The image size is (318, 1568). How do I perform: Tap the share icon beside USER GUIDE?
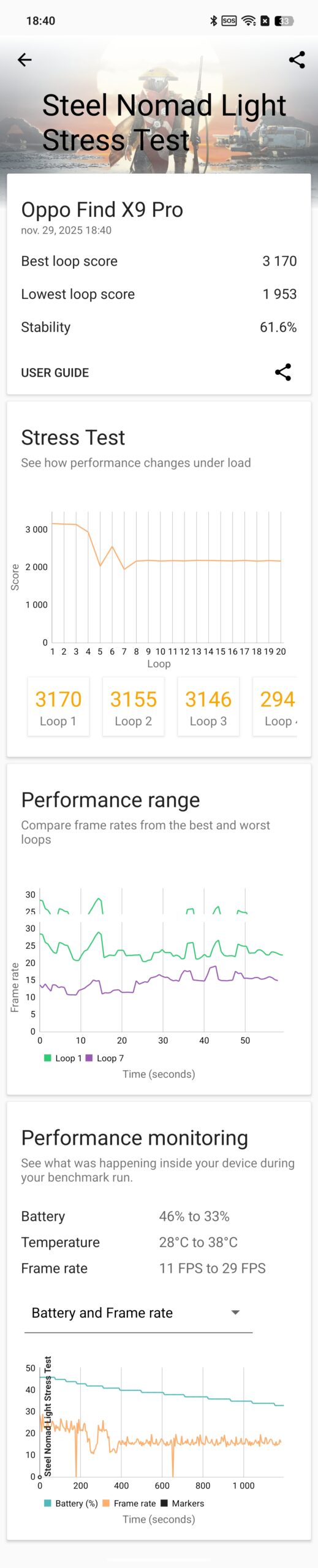click(282, 372)
